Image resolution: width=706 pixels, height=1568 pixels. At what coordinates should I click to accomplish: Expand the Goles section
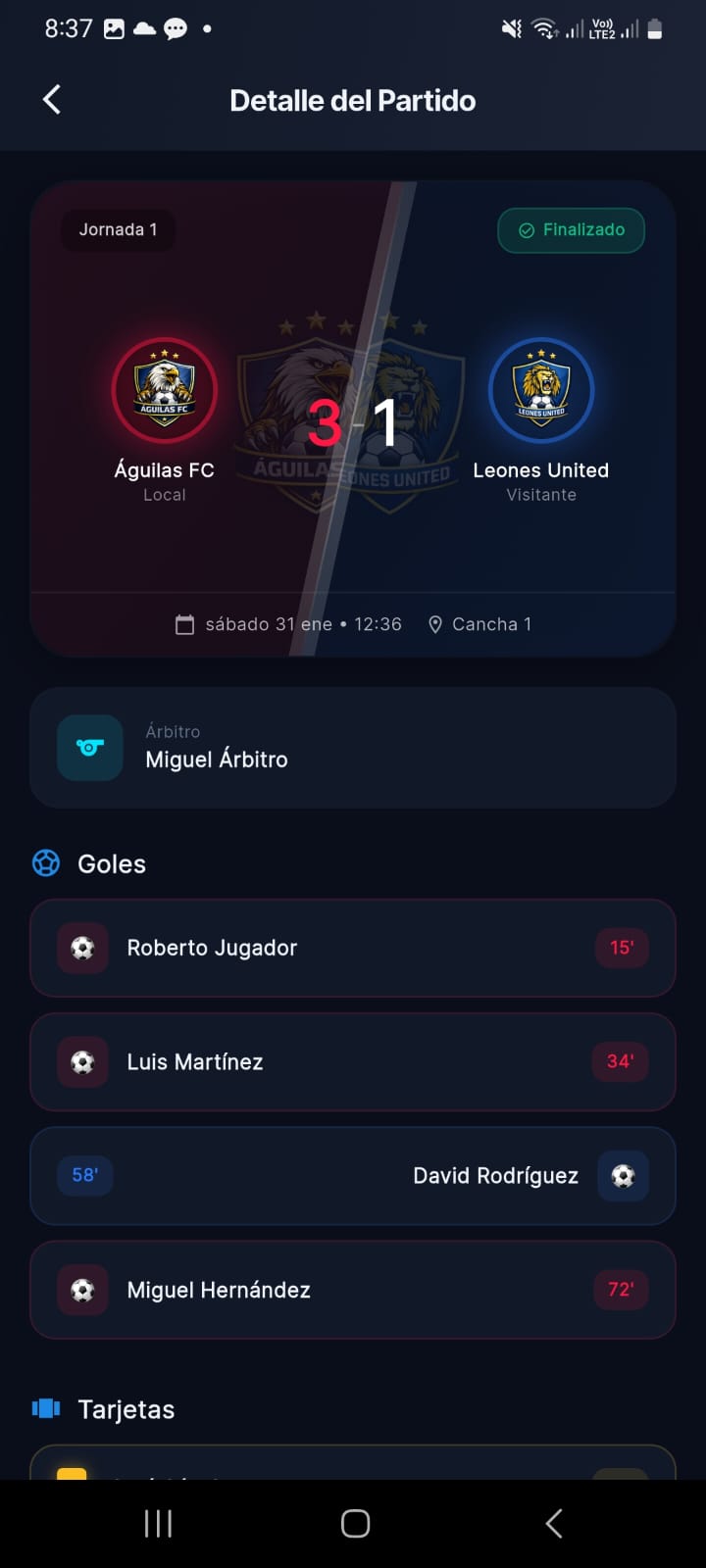pyautogui.click(x=111, y=863)
